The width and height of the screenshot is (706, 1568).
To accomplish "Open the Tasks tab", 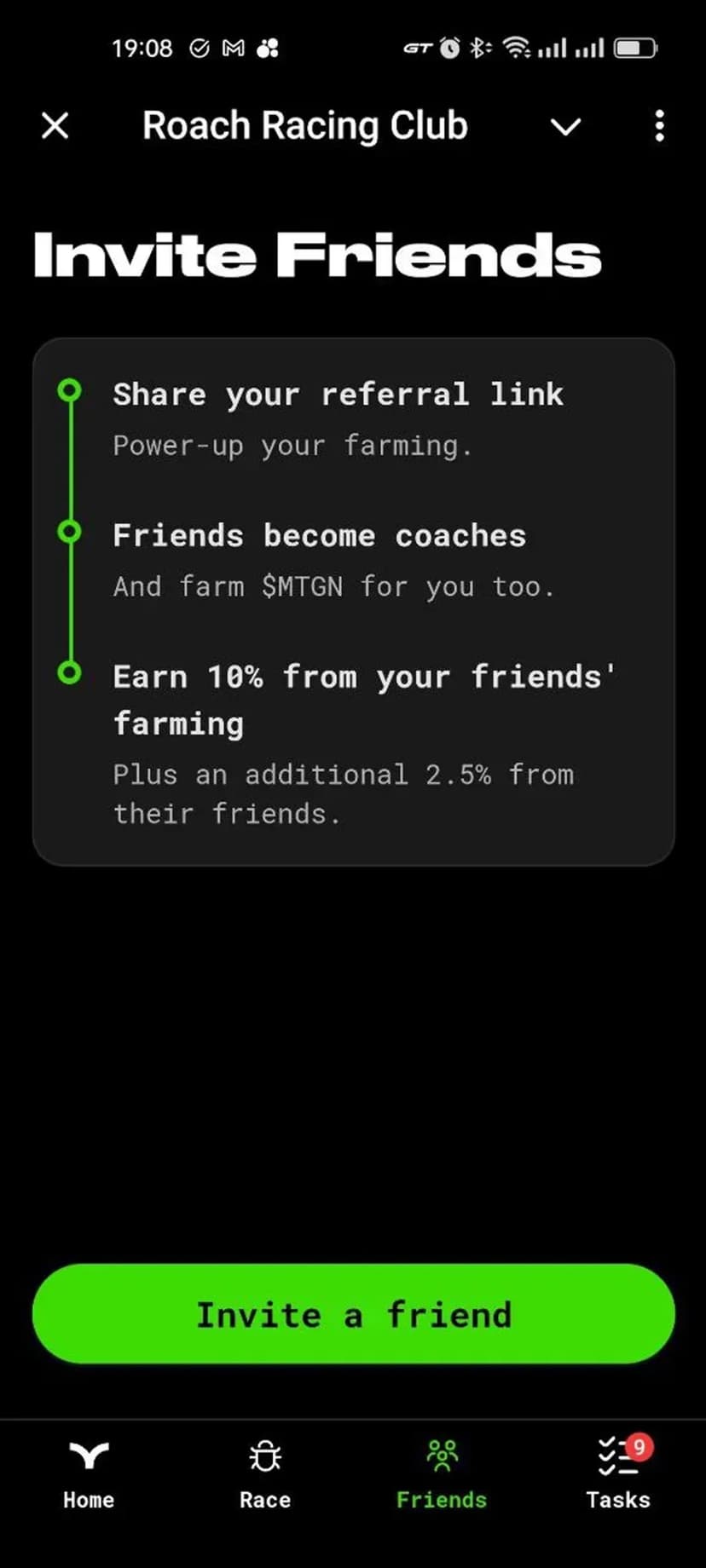I will click(618, 1474).
